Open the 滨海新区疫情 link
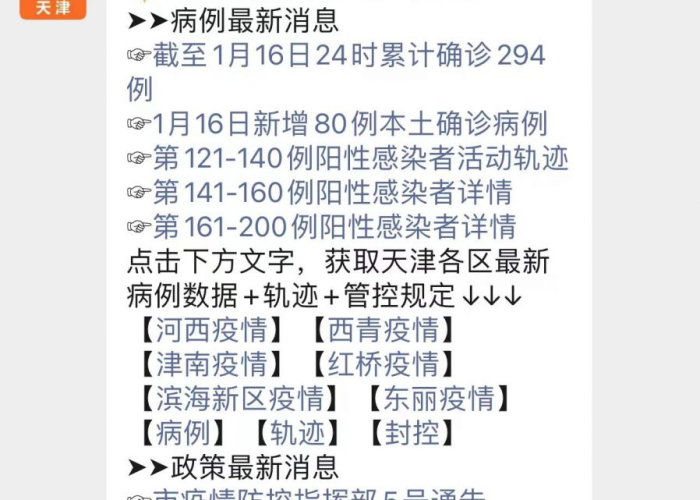The image size is (700, 500). (240, 398)
